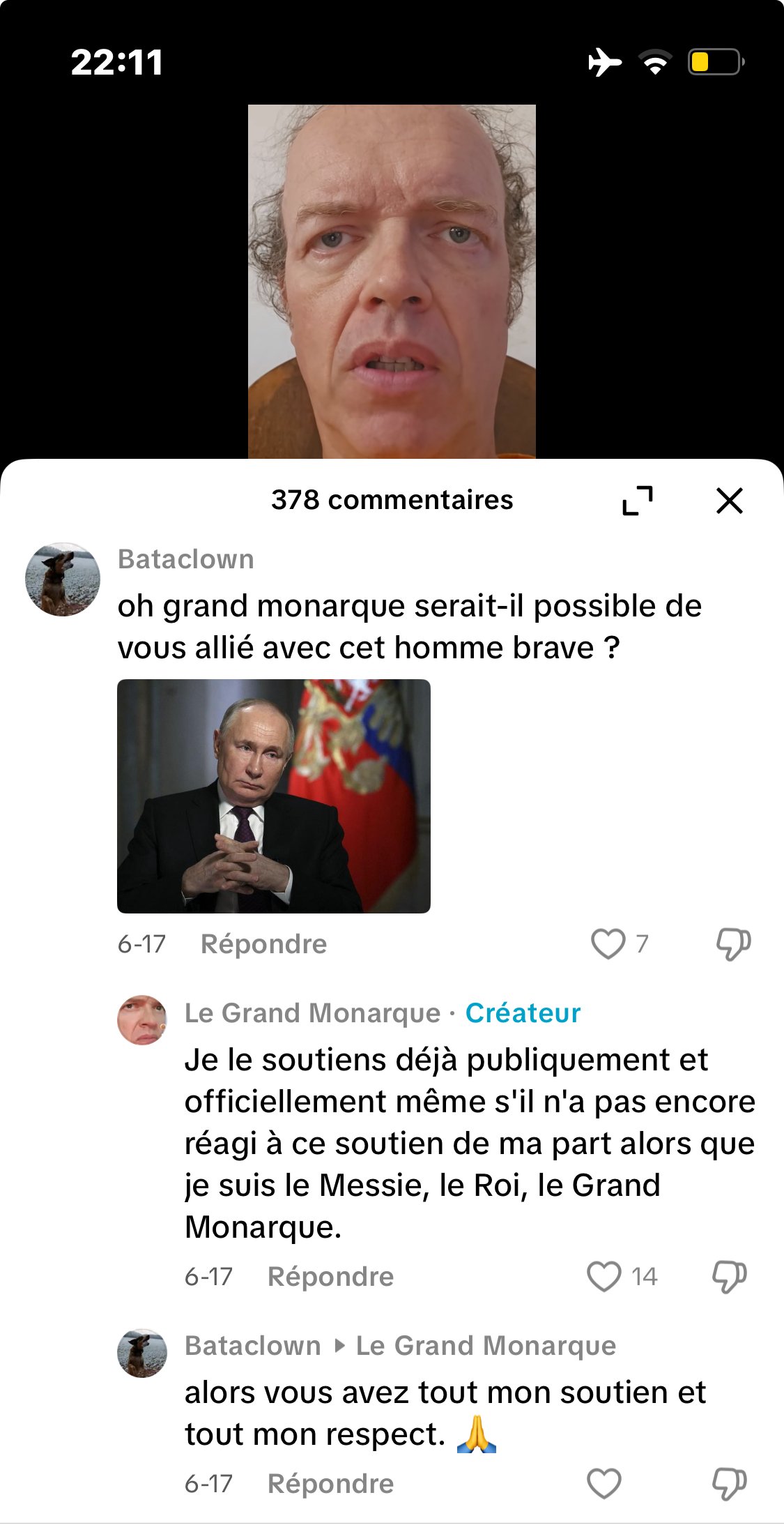
Task: Tap the video above the comments
Action: click(x=392, y=279)
